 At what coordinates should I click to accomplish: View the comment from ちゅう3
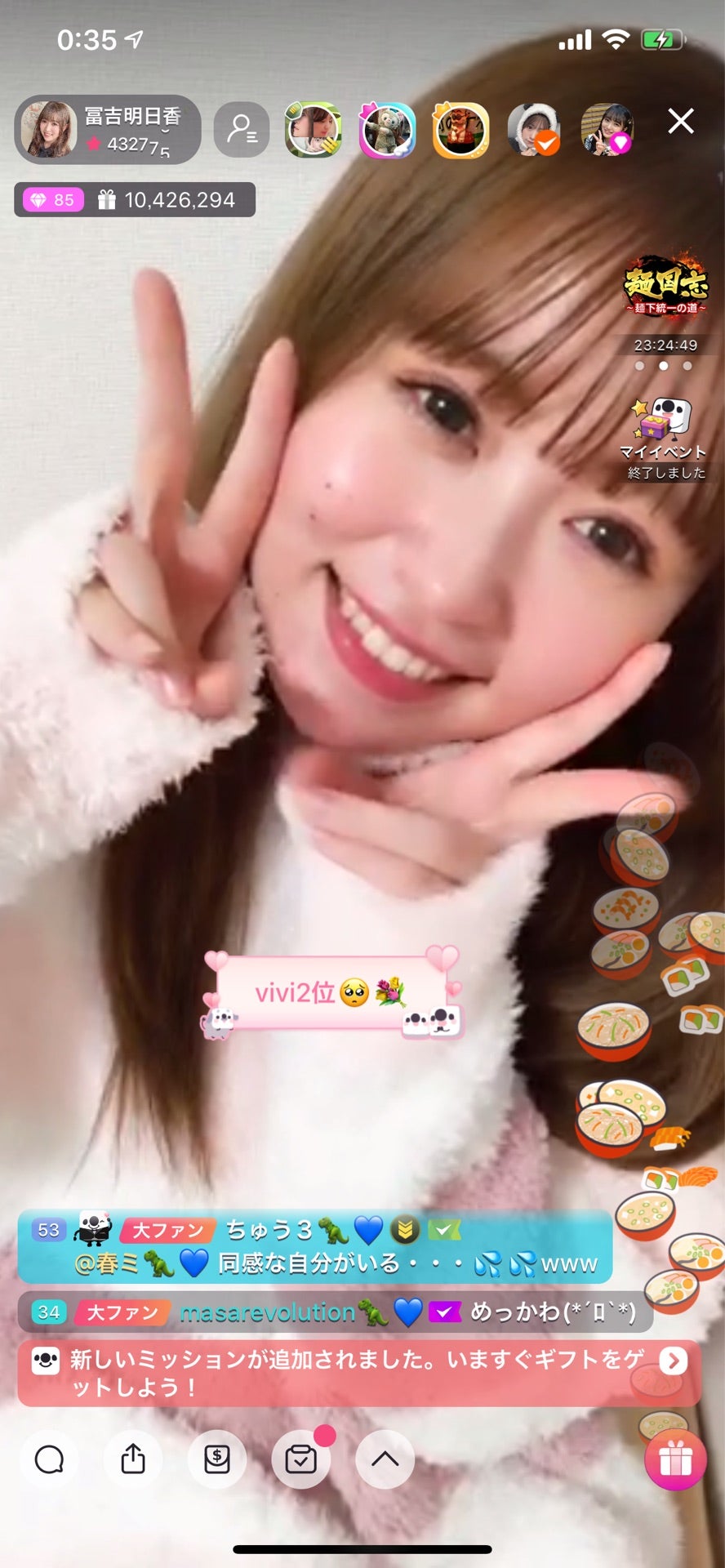tap(315, 1247)
